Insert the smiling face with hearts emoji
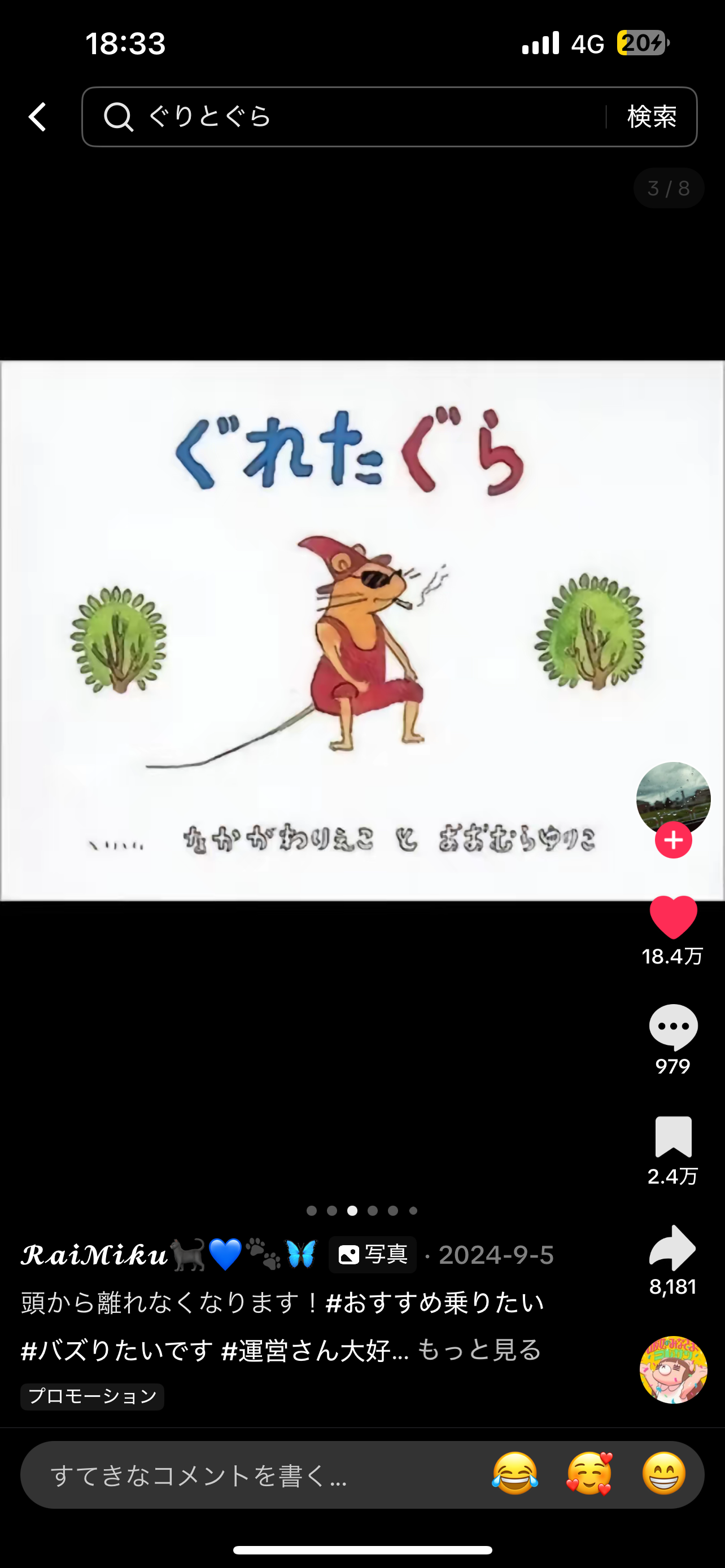Image resolution: width=725 pixels, height=1568 pixels. [x=589, y=1474]
